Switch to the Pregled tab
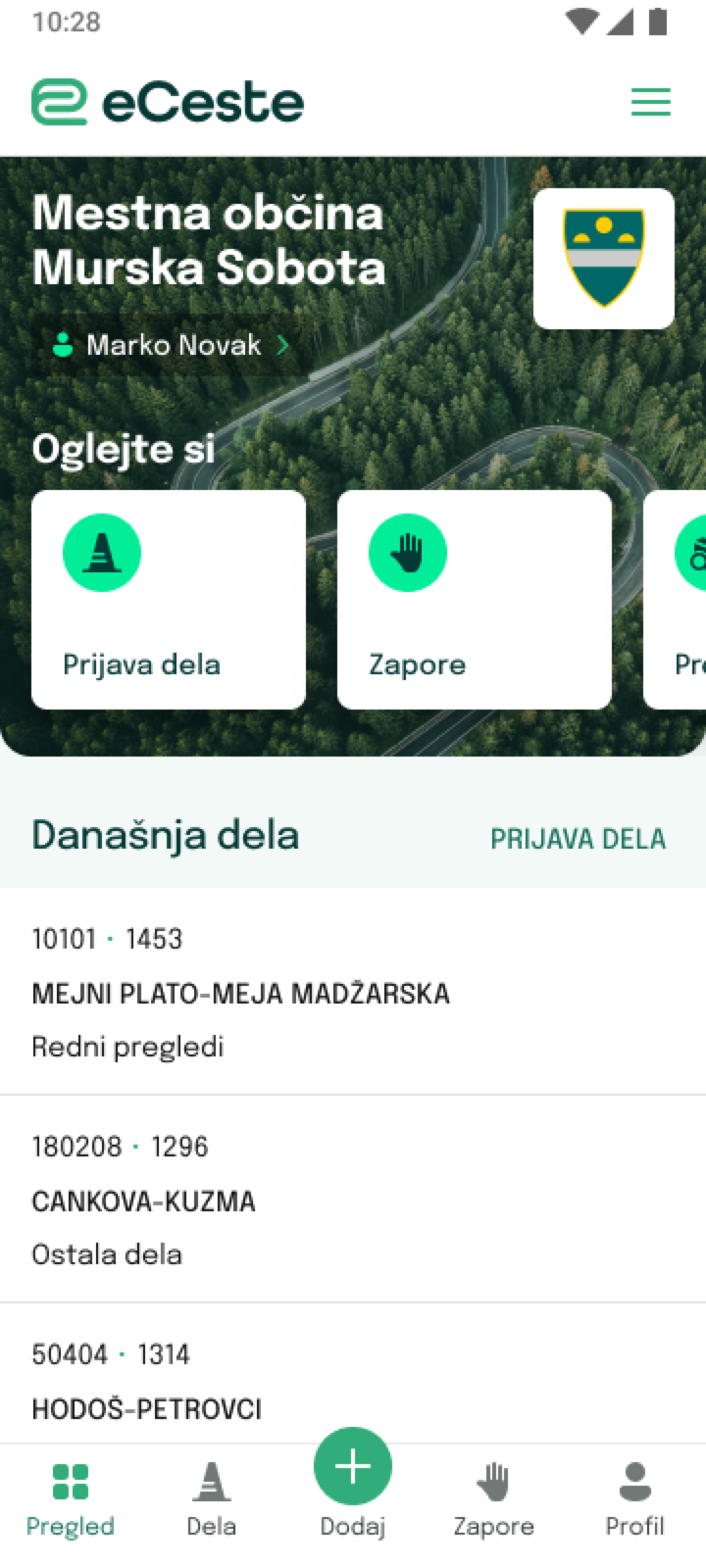 [71, 1499]
